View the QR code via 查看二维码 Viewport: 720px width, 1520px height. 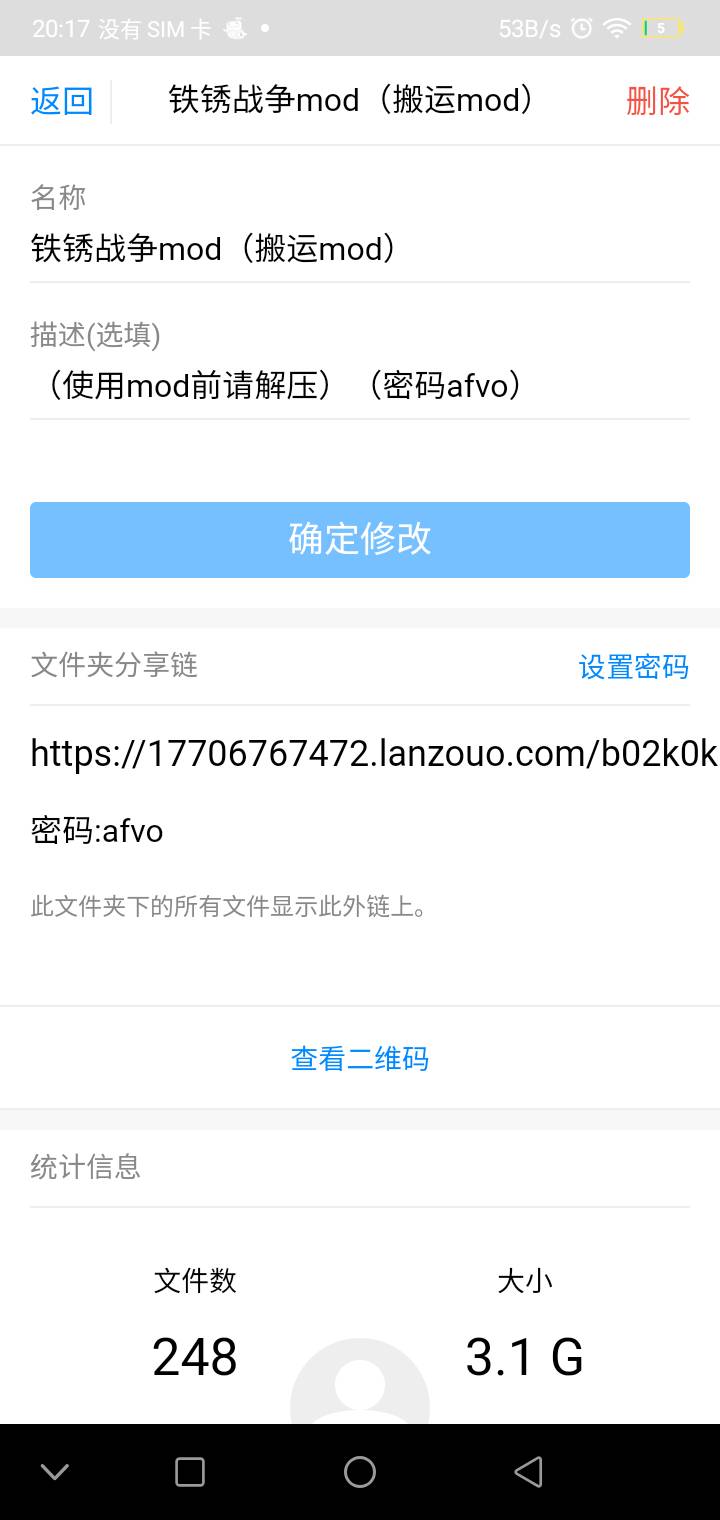tap(360, 1058)
